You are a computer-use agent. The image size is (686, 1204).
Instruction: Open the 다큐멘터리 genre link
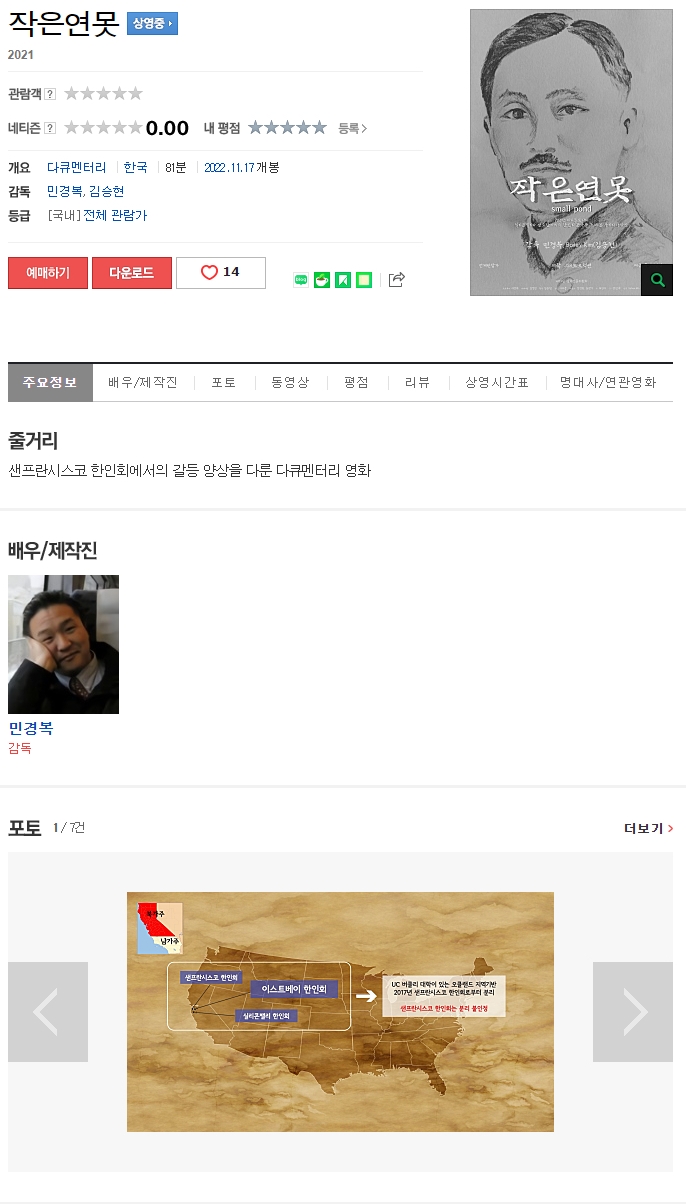[x=76, y=167]
